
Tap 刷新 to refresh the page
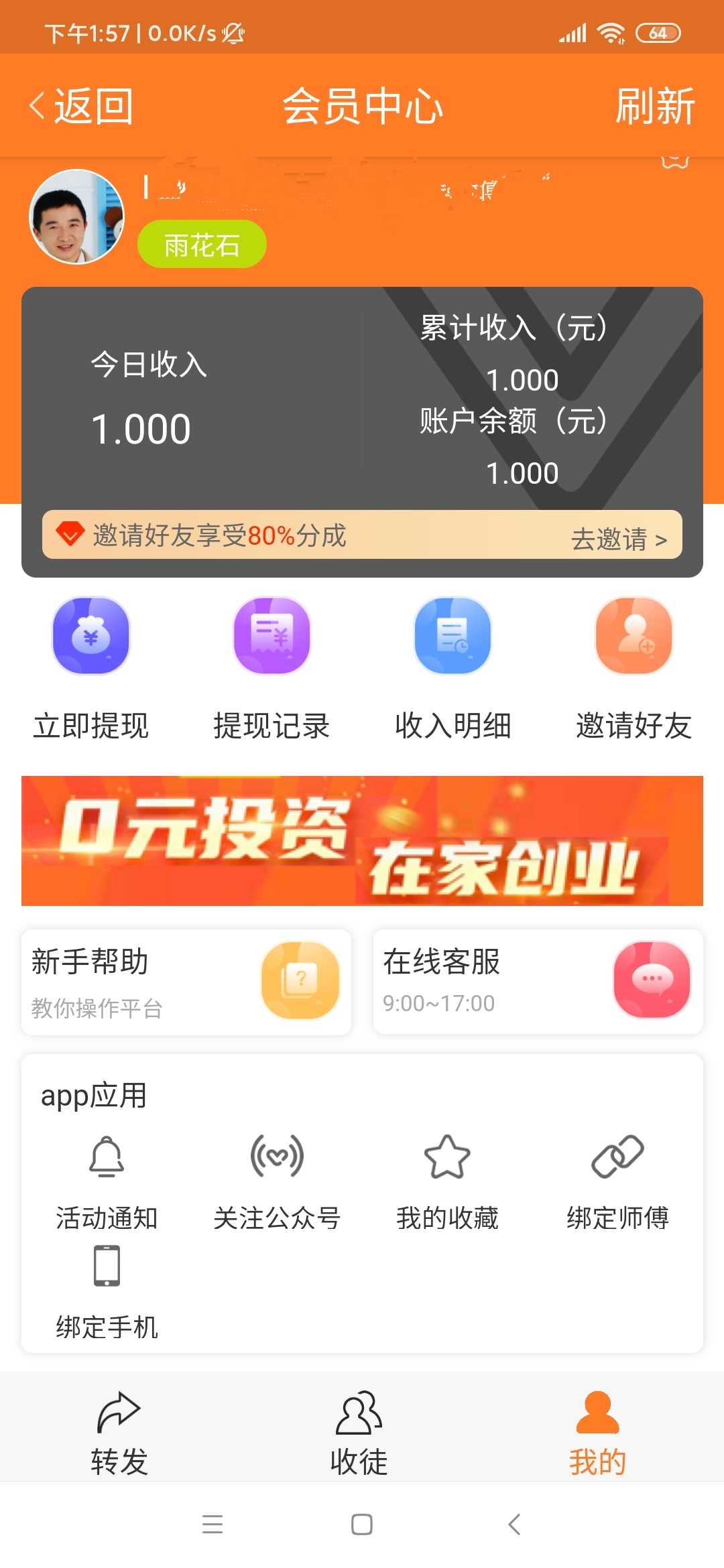(x=655, y=106)
